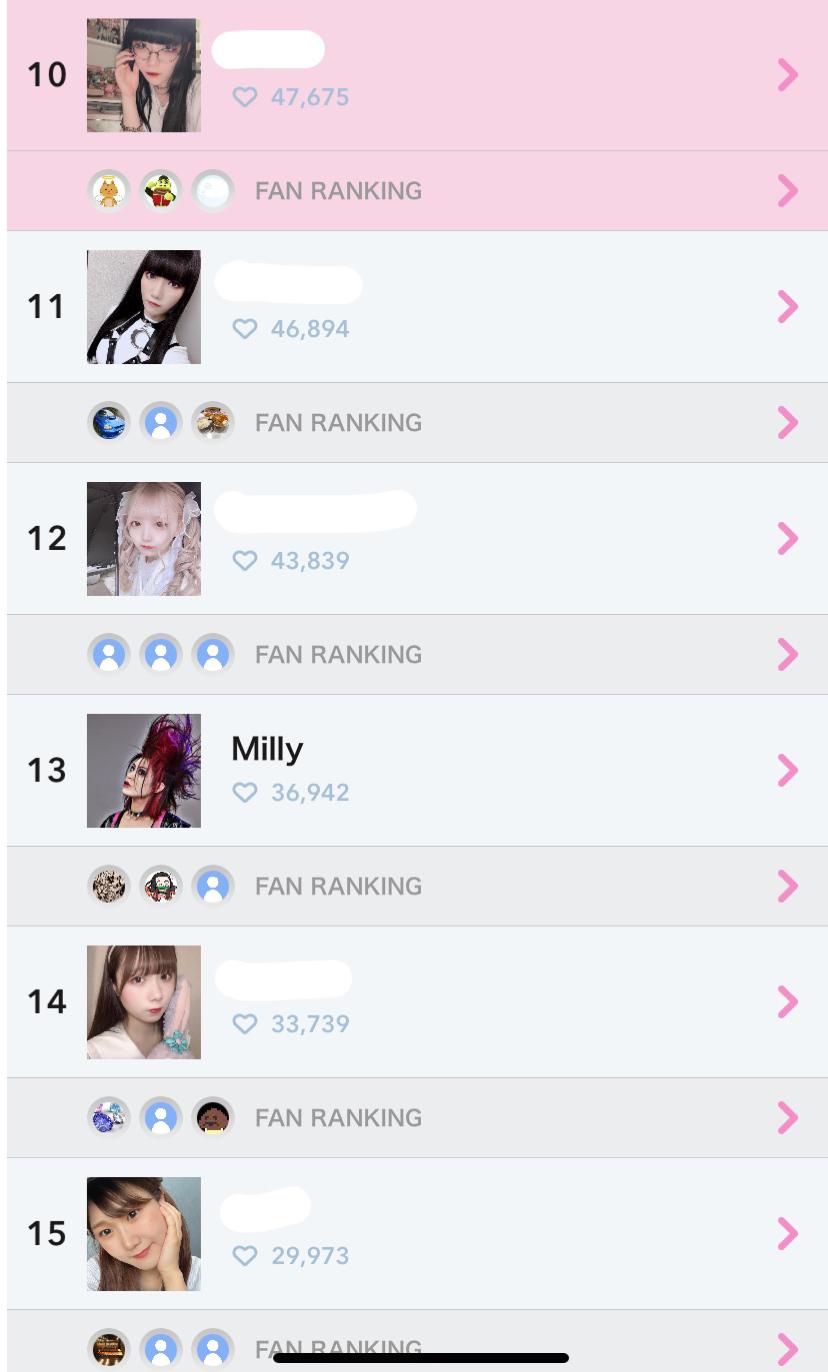Tap Milly's profile photo
The image size is (828, 1372).
click(144, 771)
